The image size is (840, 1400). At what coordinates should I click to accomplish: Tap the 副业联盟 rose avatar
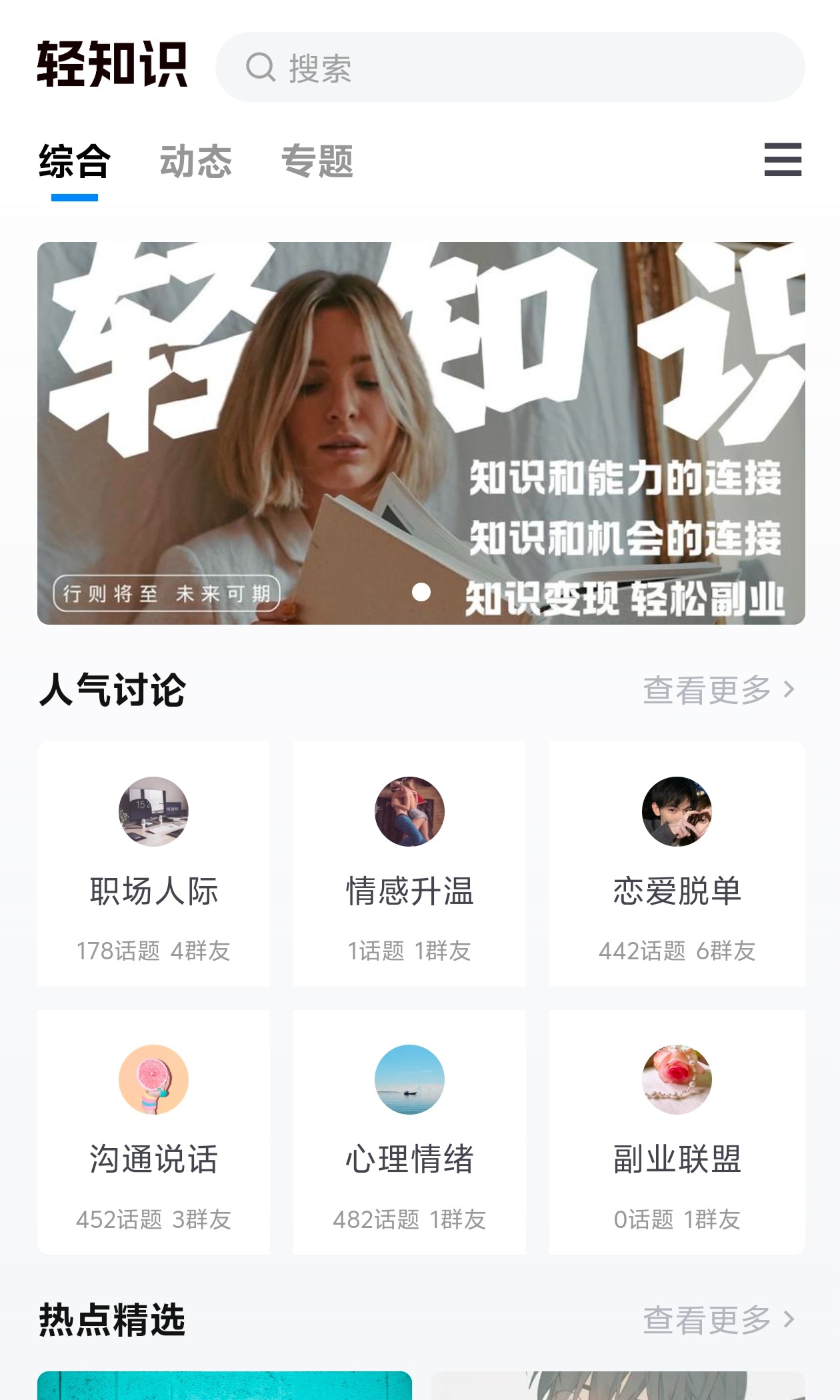click(676, 1080)
